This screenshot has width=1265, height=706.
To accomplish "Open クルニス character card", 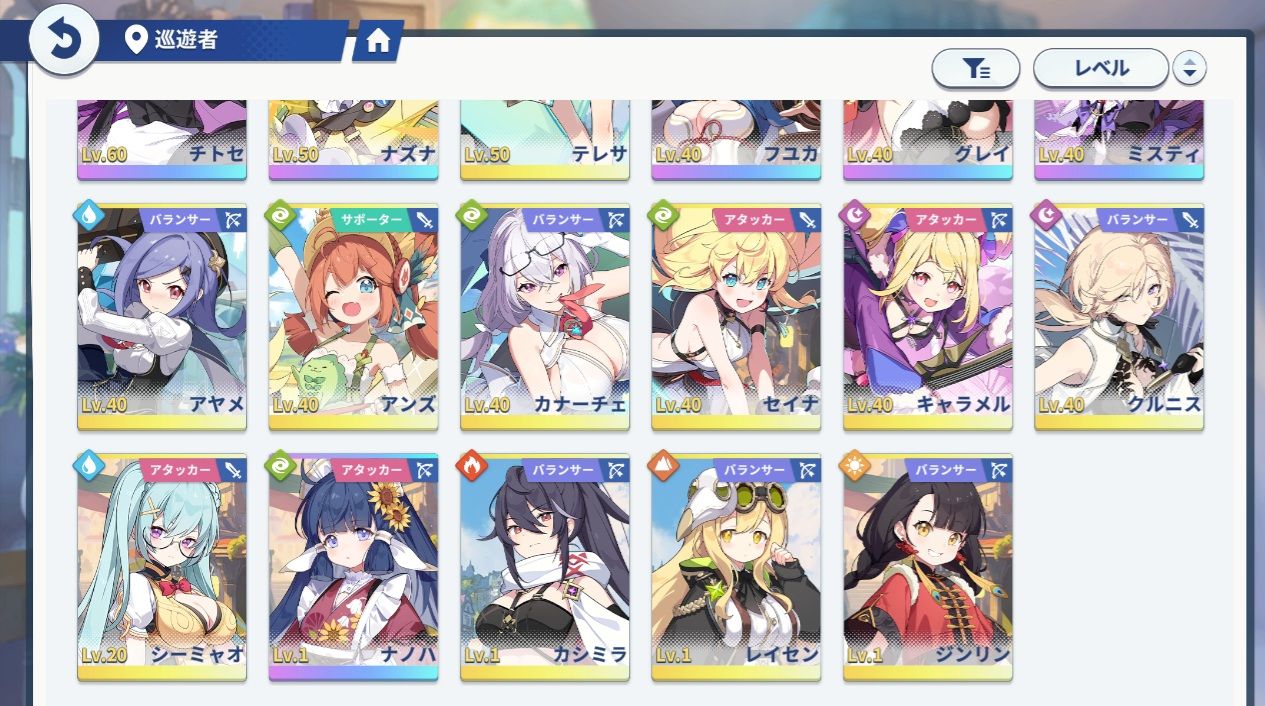I will tap(1119, 318).
